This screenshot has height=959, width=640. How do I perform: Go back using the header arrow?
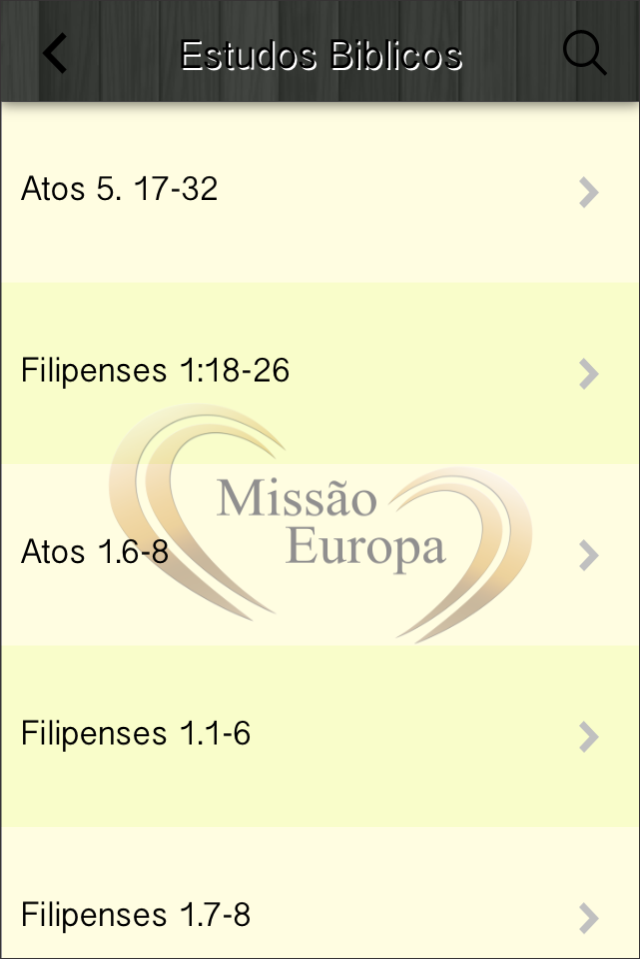[x=55, y=53]
